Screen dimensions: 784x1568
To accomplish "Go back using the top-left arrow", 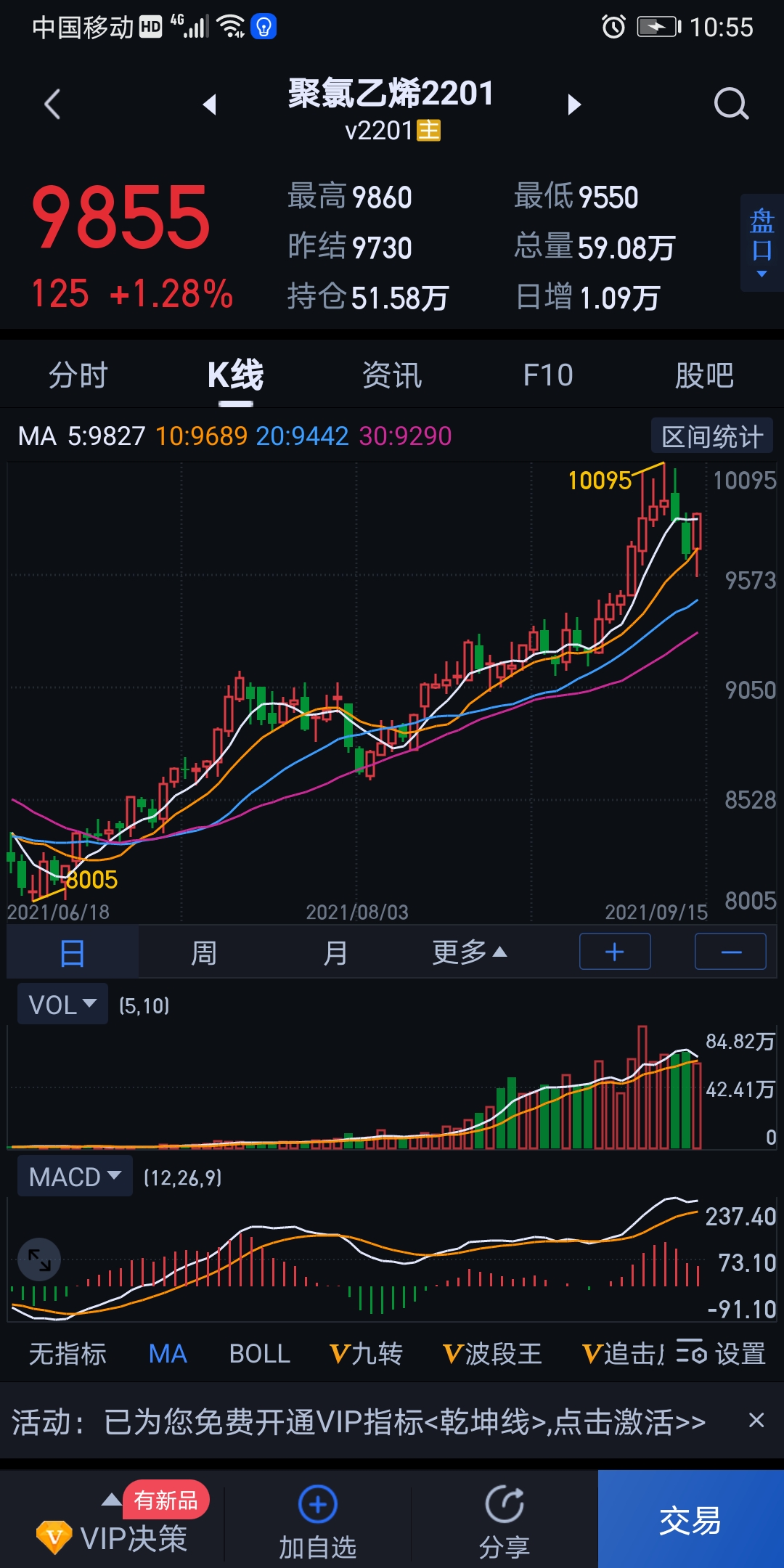I will tap(52, 105).
